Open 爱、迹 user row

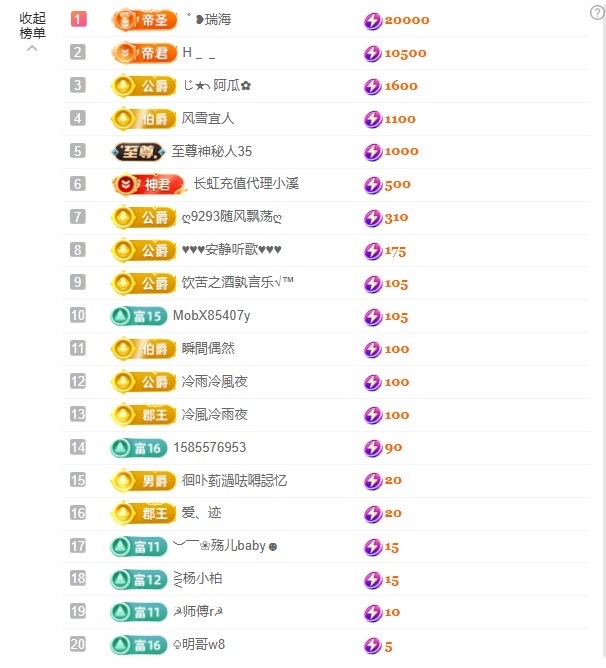(x=201, y=513)
